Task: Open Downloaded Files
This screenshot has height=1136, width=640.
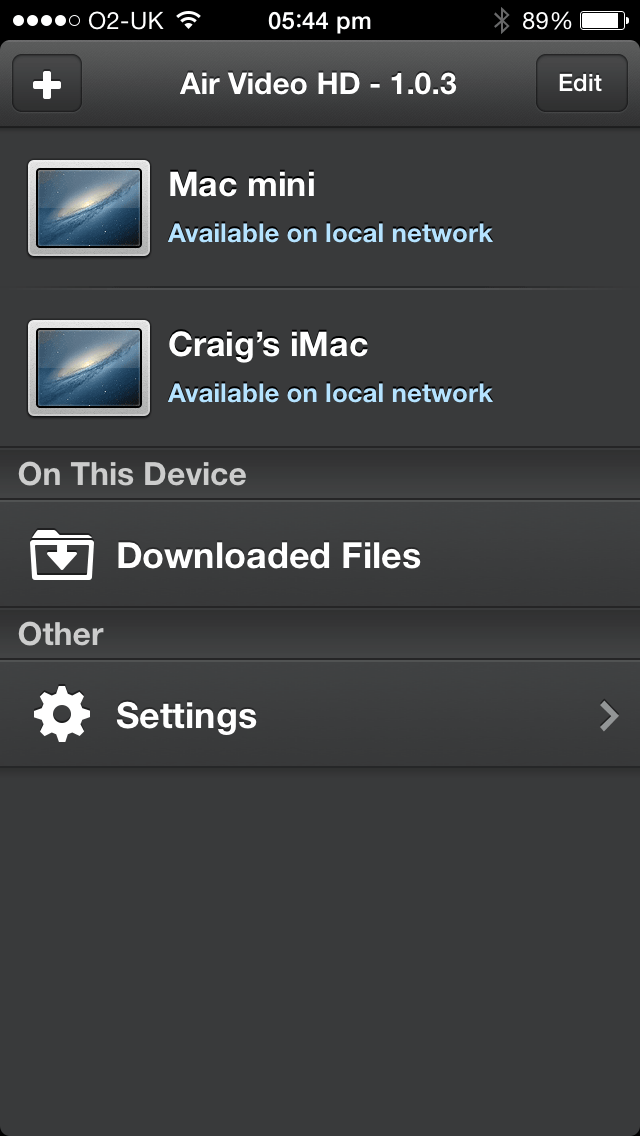Action: 320,555
